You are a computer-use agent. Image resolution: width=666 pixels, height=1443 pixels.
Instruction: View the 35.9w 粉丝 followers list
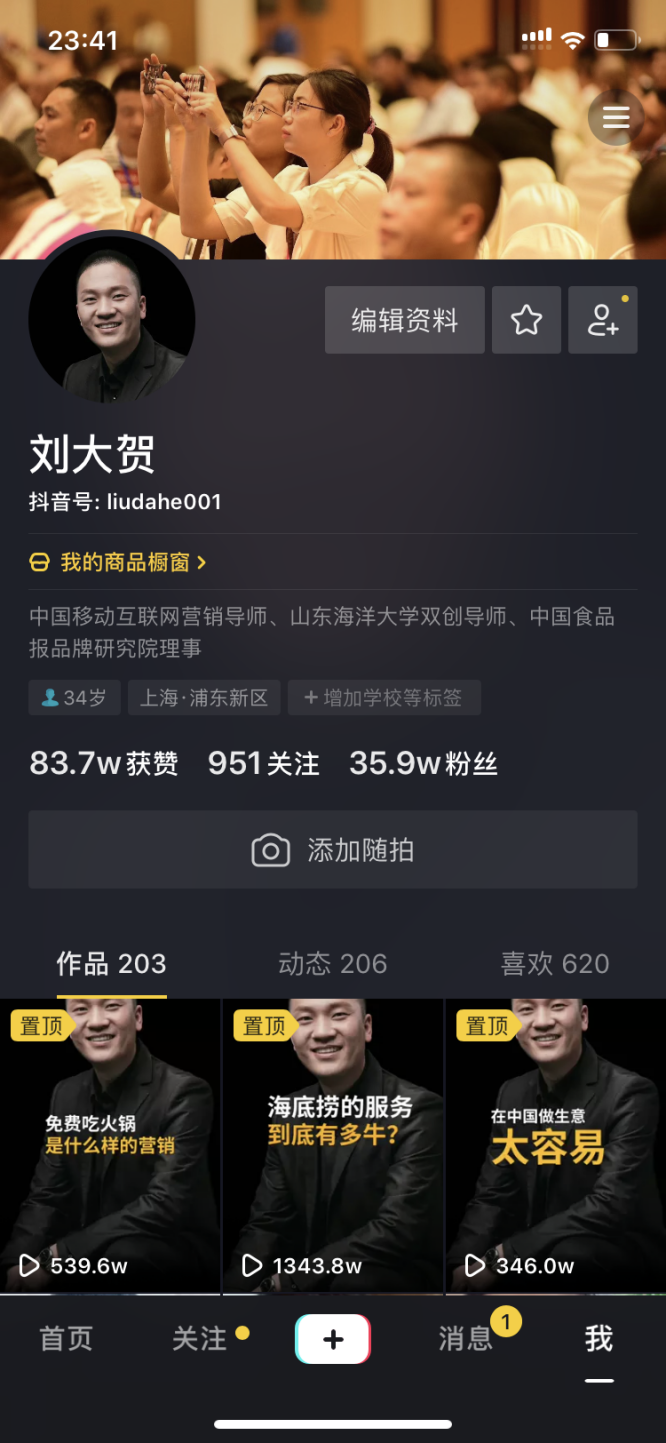click(x=423, y=764)
